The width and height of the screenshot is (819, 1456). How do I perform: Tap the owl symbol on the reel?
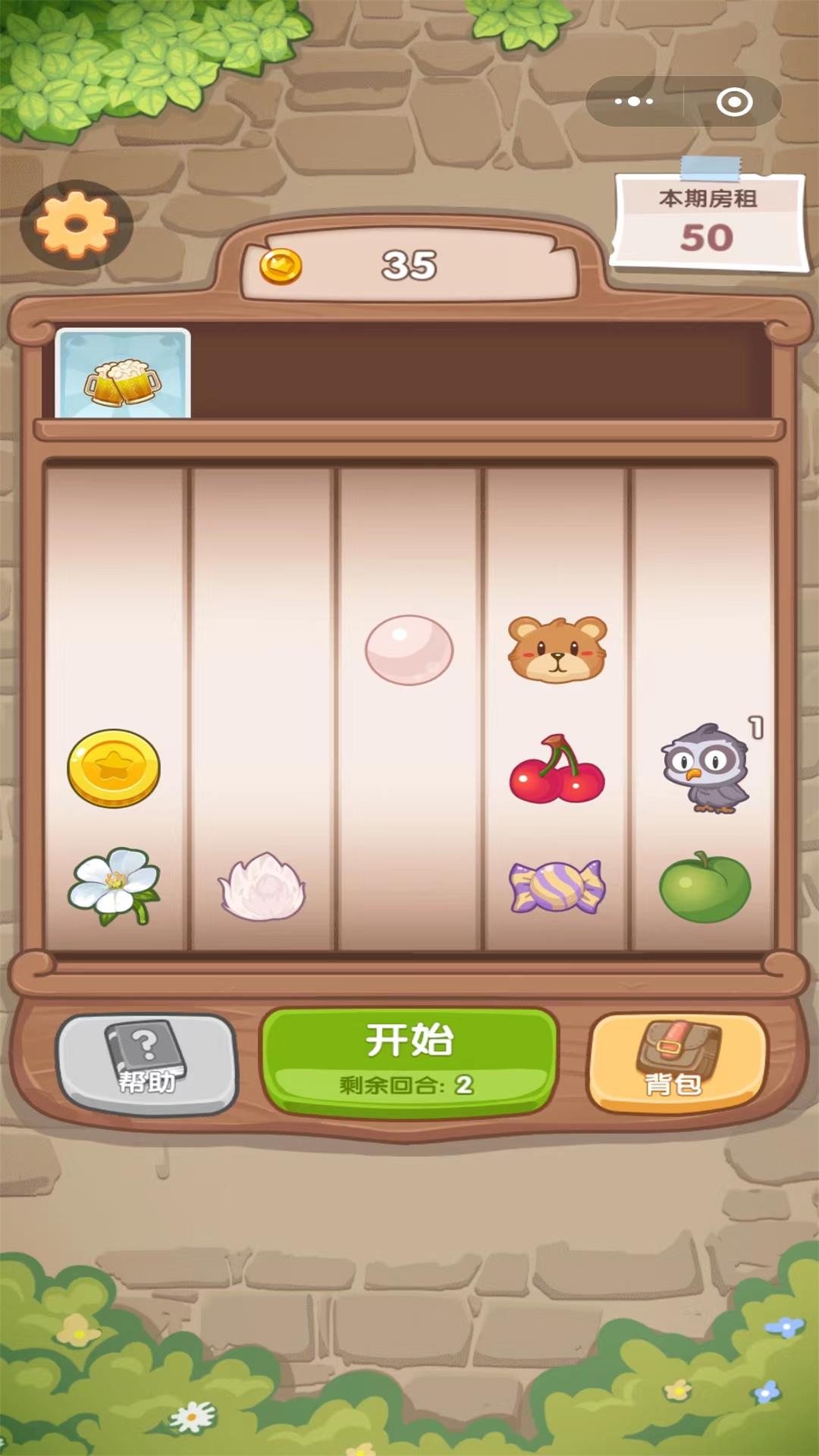[705, 767]
